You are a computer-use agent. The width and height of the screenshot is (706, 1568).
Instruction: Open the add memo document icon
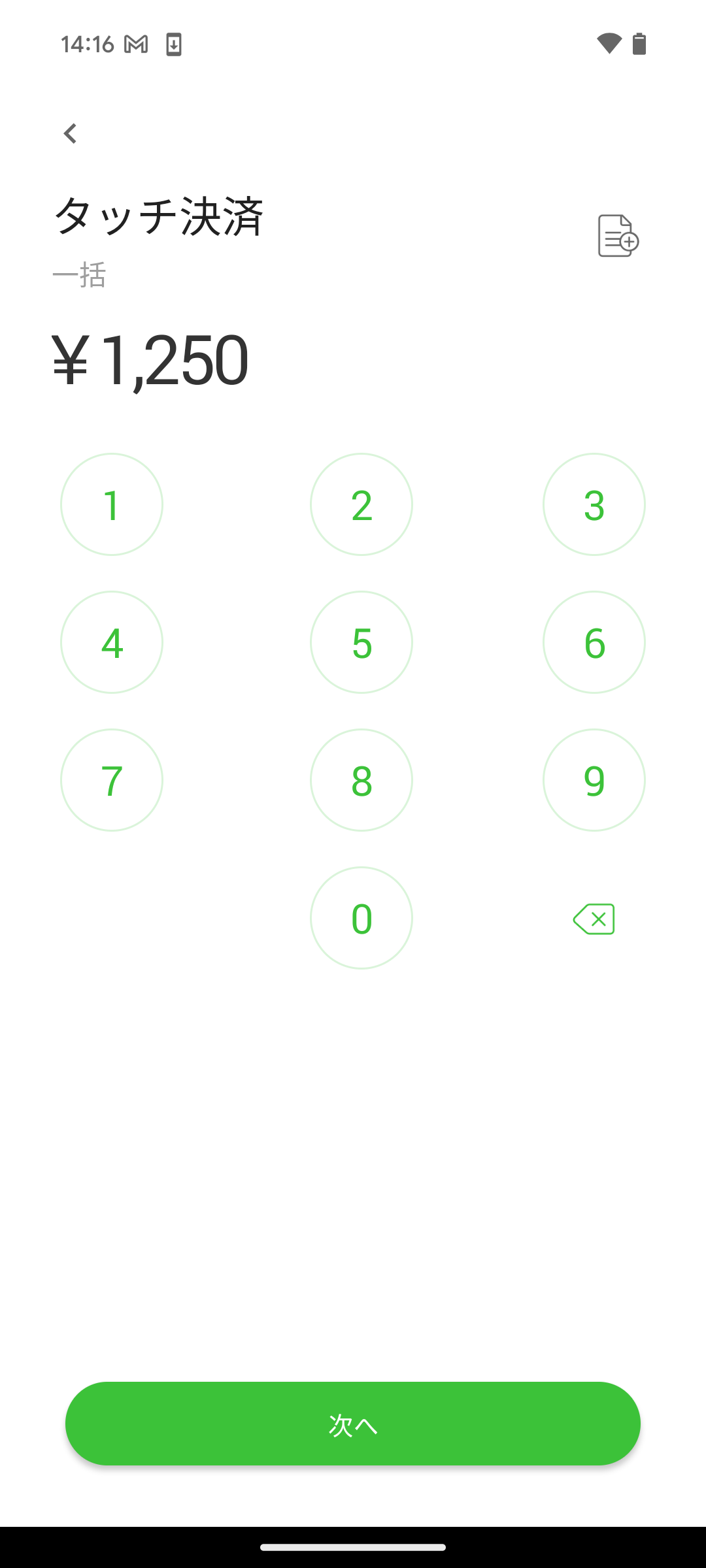click(618, 235)
